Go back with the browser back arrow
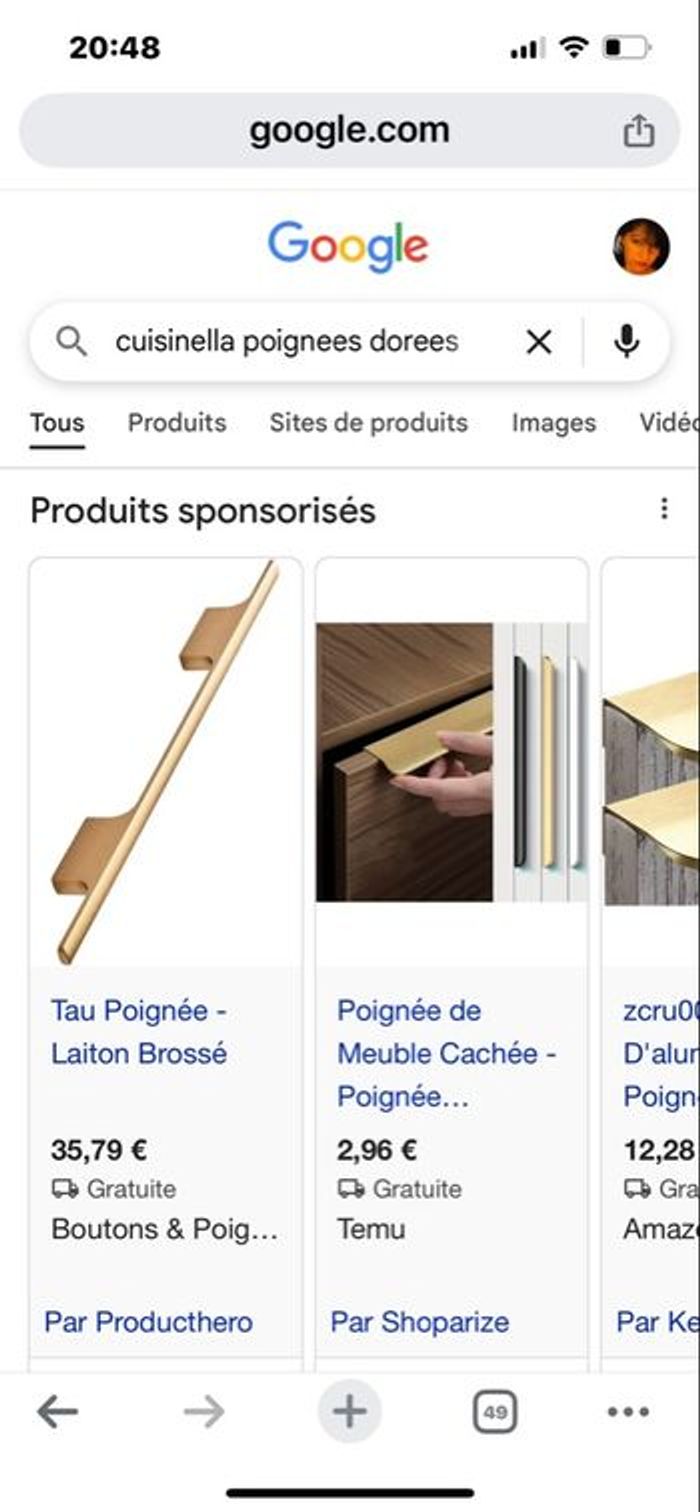 click(x=58, y=1412)
